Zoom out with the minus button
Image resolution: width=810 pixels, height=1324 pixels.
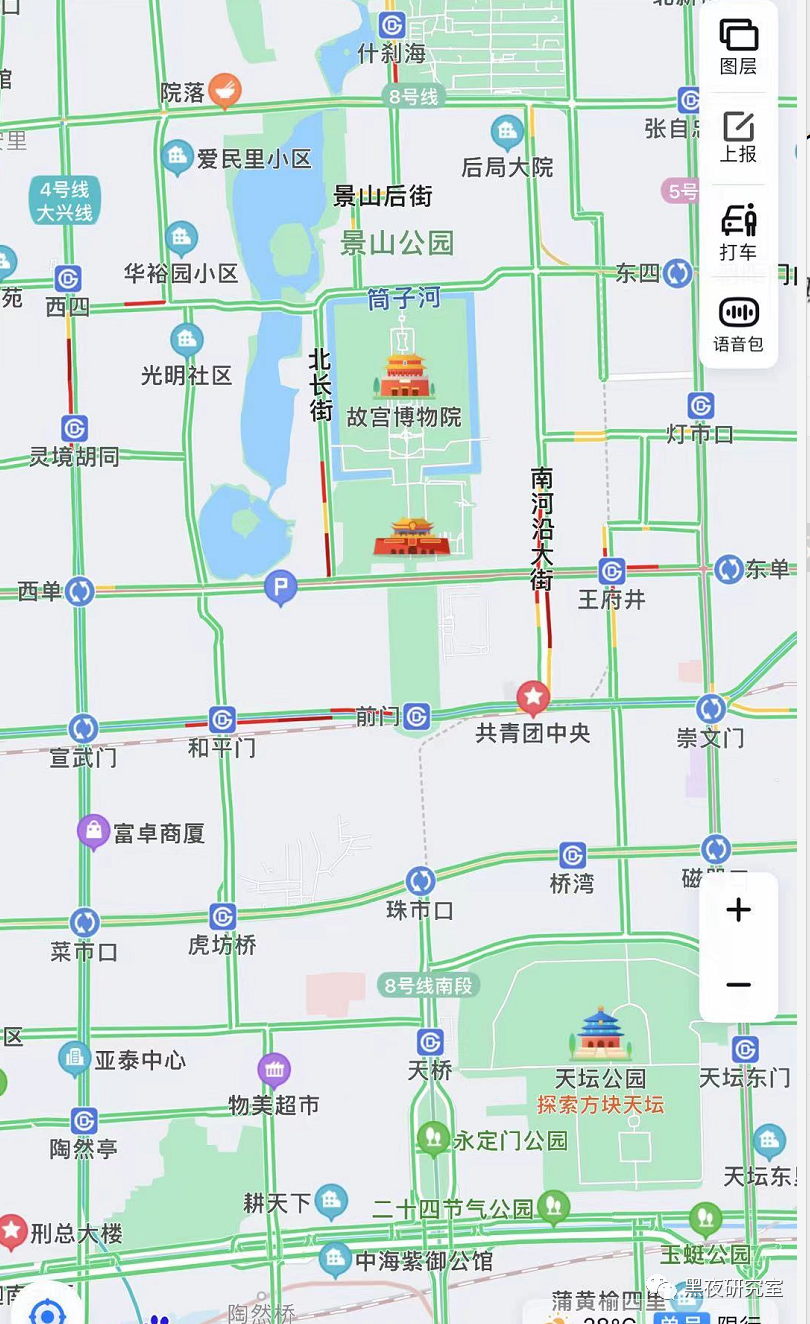739,985
